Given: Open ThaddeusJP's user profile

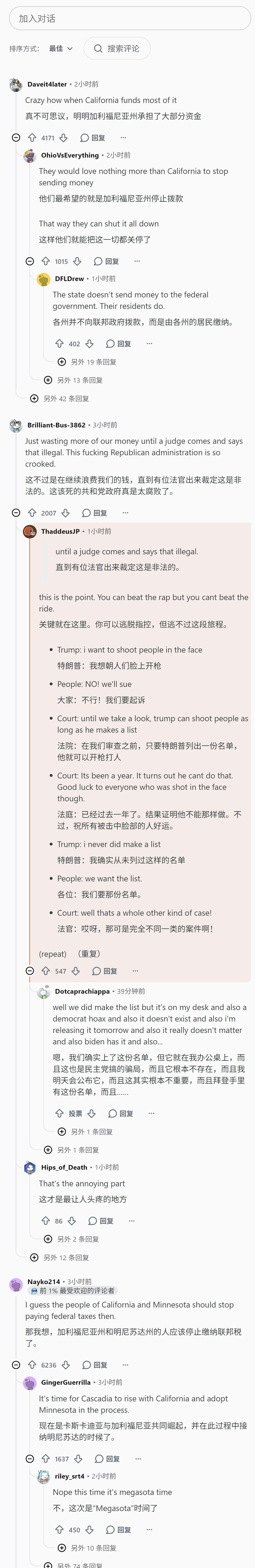Looking at the screenshot, I should [x=60, y=531].
